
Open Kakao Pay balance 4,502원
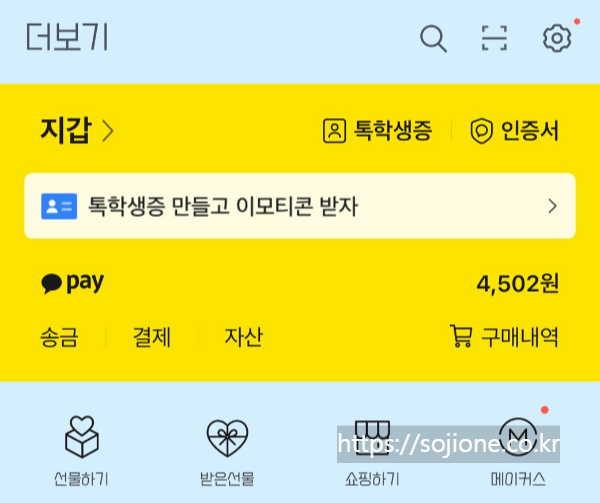[518, 284]
